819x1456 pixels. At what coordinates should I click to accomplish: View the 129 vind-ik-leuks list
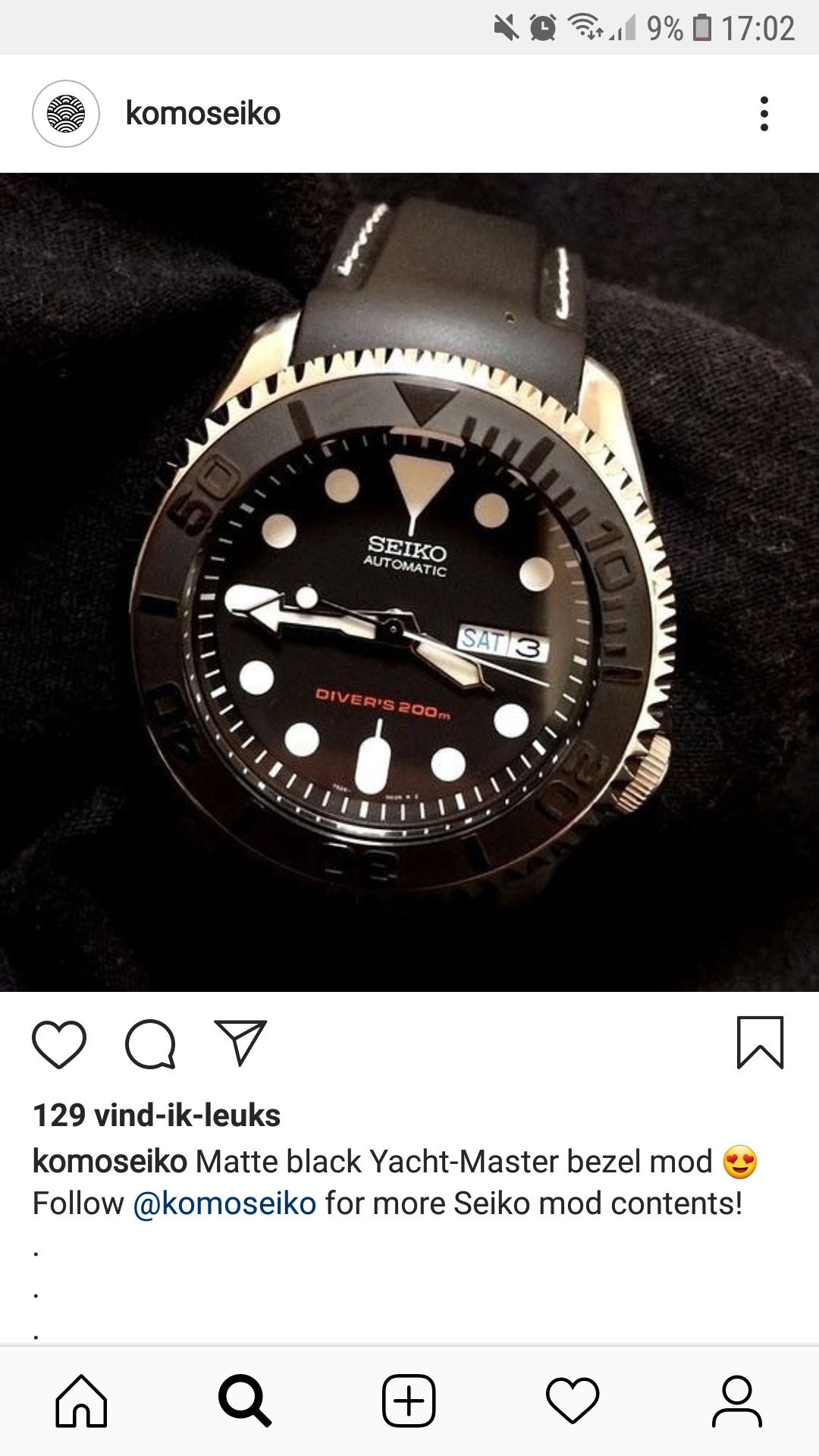point(157,1116)
